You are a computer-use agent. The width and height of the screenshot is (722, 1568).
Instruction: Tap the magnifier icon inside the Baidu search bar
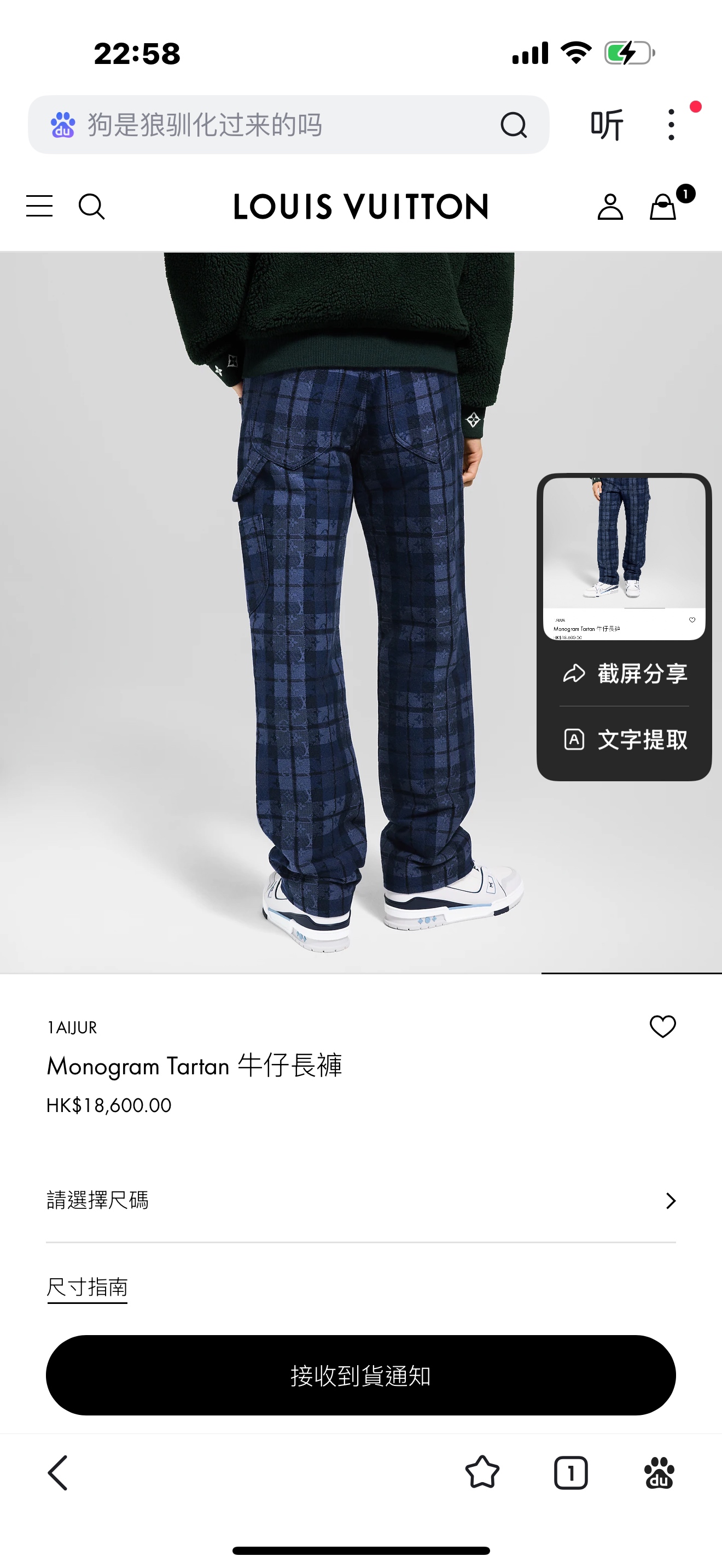(x=513, y=125)
